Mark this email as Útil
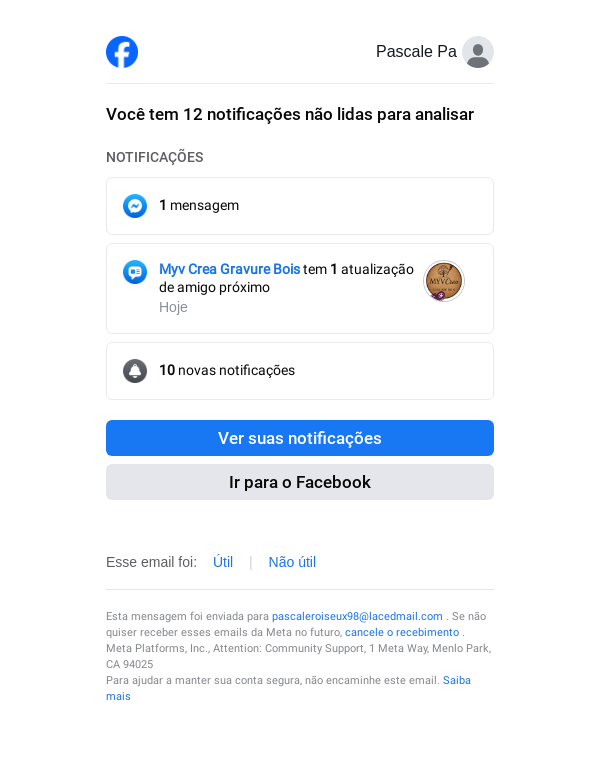Image resolution: width=600 pixels, height=768 pixels. [223, 562]
